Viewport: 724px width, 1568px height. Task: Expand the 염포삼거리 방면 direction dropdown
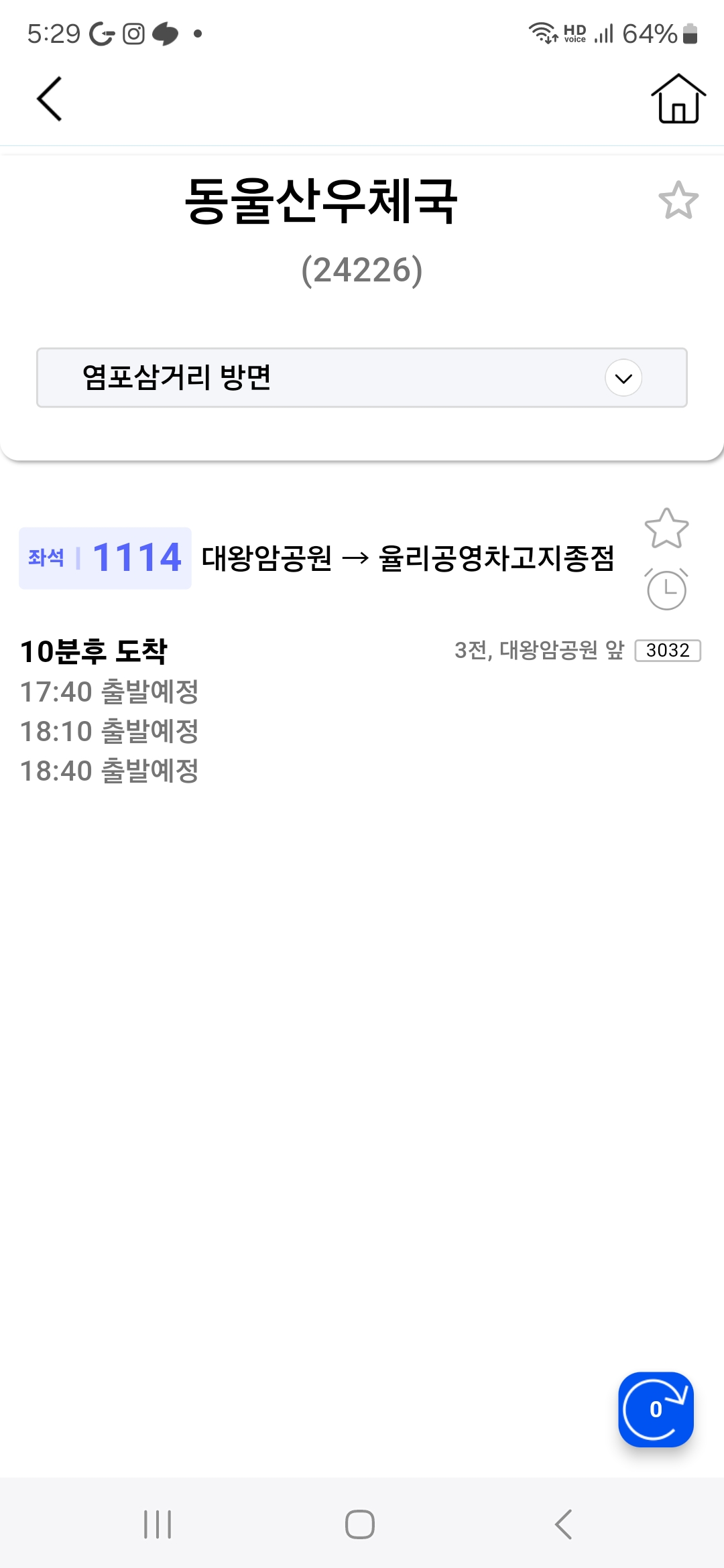coord(623,378)
